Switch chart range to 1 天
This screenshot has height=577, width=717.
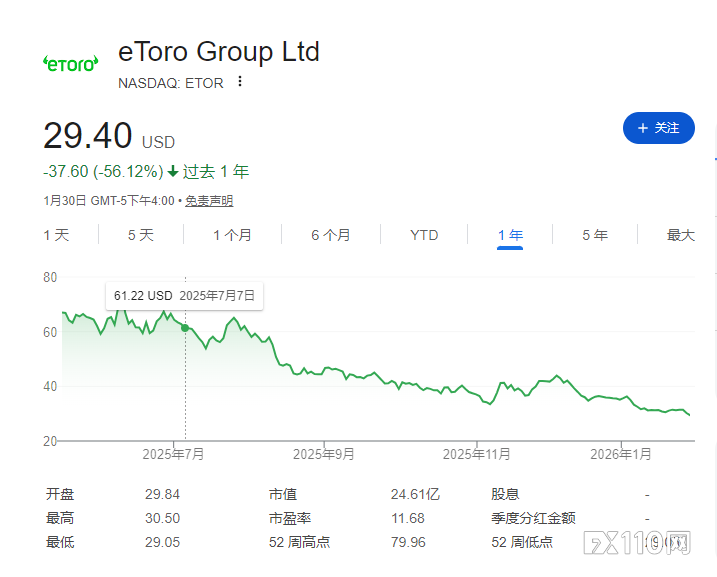(x=56, y=235)
